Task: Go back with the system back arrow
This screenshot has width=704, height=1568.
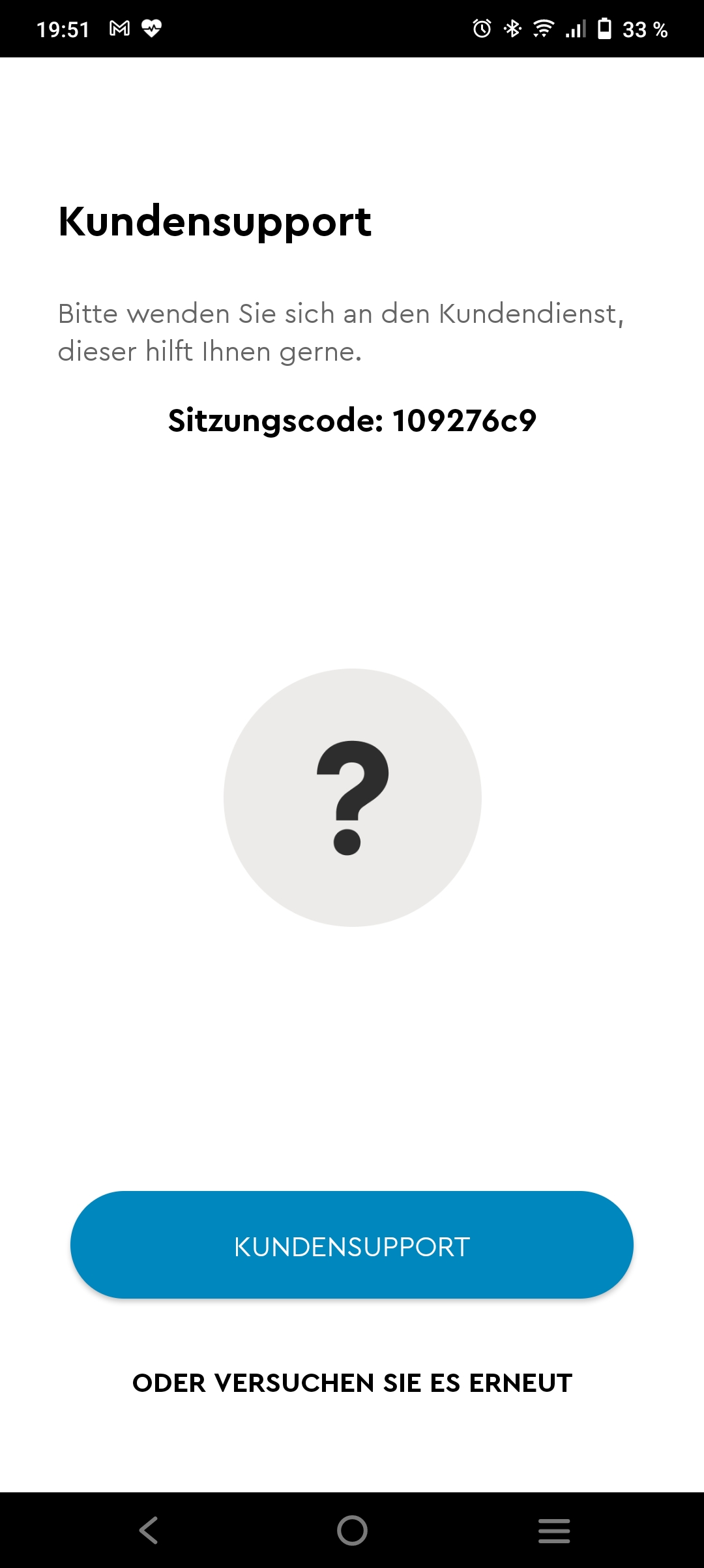Action: pyautogui.click(x=149, y=1530)
